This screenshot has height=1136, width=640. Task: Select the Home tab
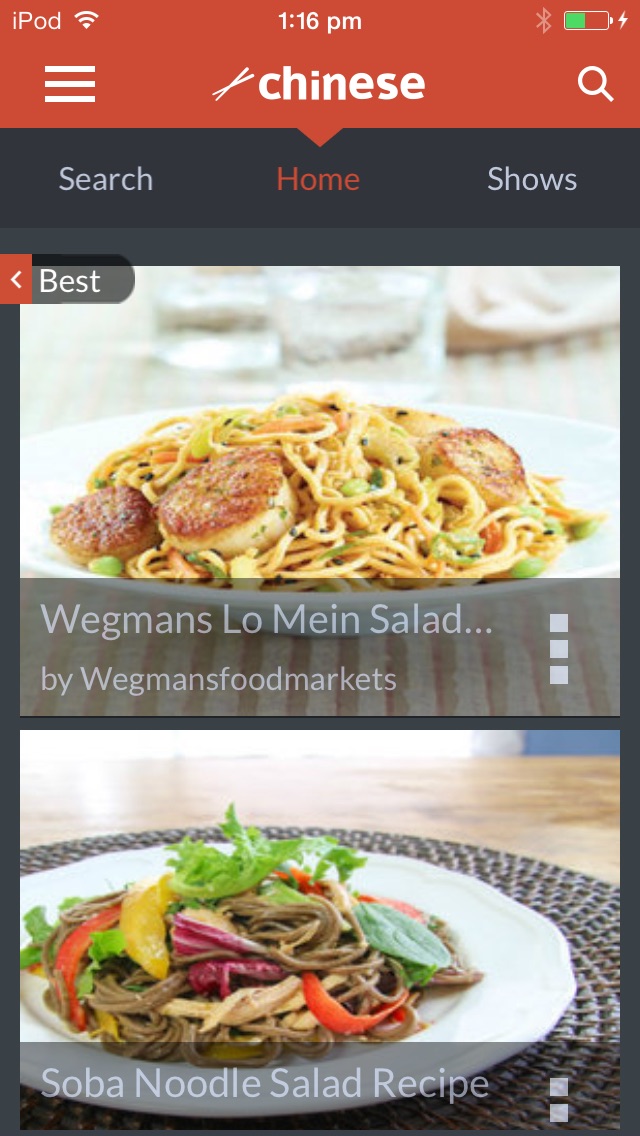click(318, 180)
